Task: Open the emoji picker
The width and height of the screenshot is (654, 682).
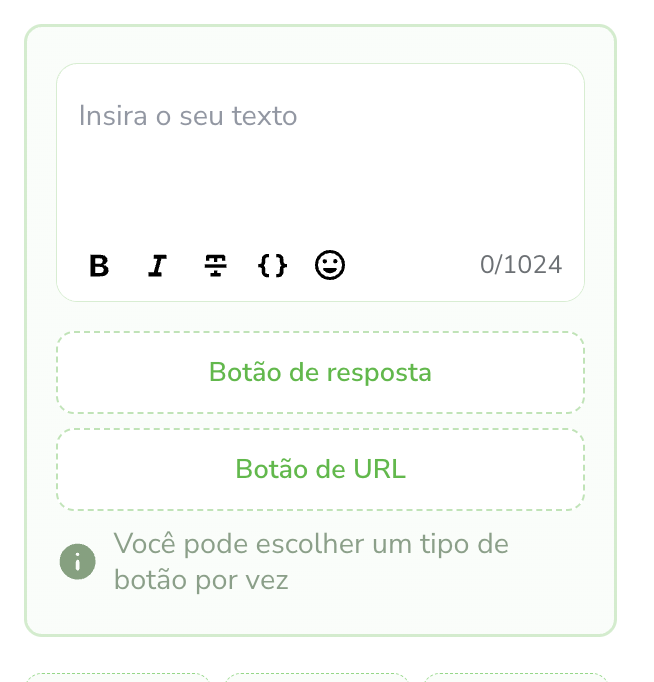Action: (x=330, y=265)
